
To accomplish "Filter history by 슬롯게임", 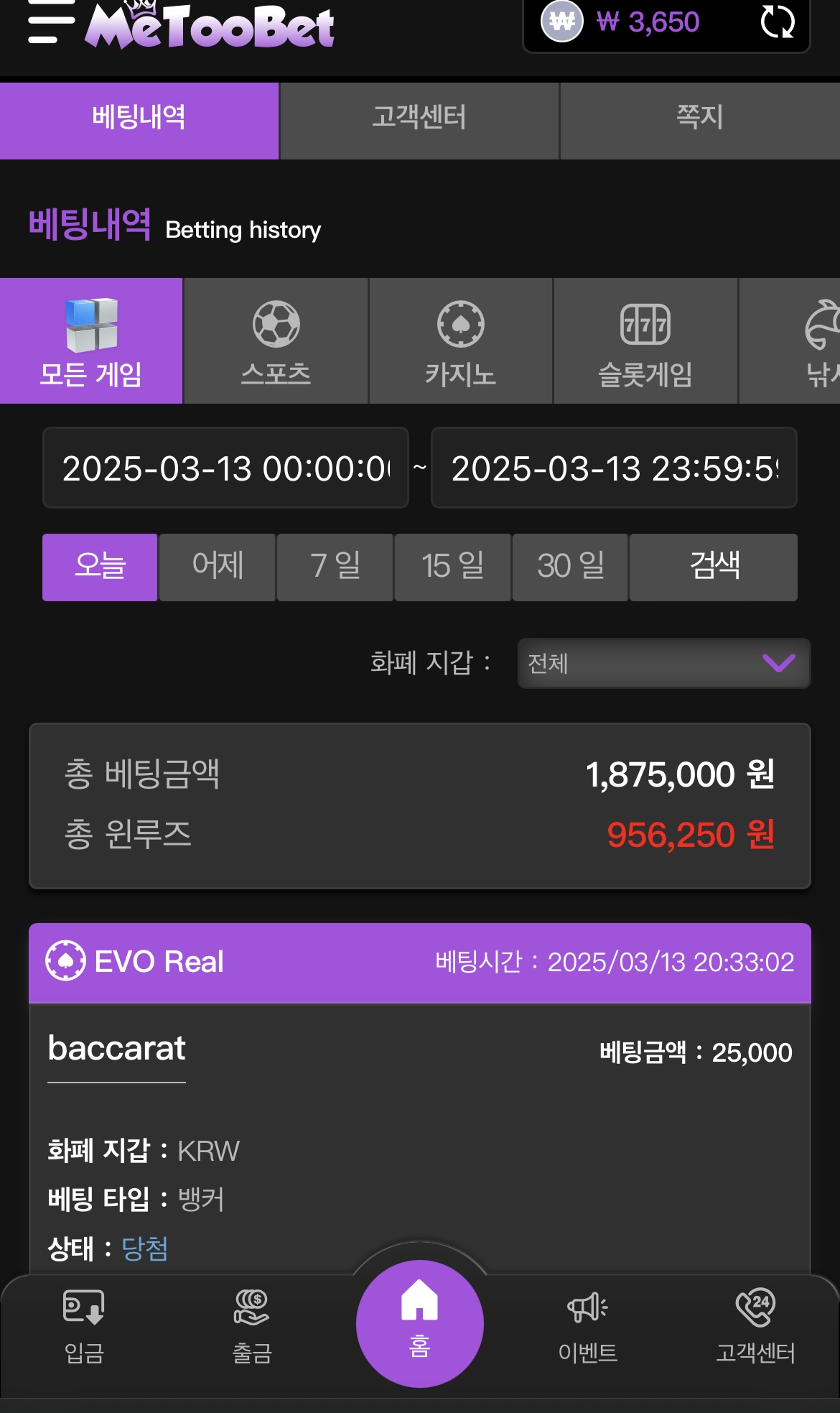I will click(645, 341).
